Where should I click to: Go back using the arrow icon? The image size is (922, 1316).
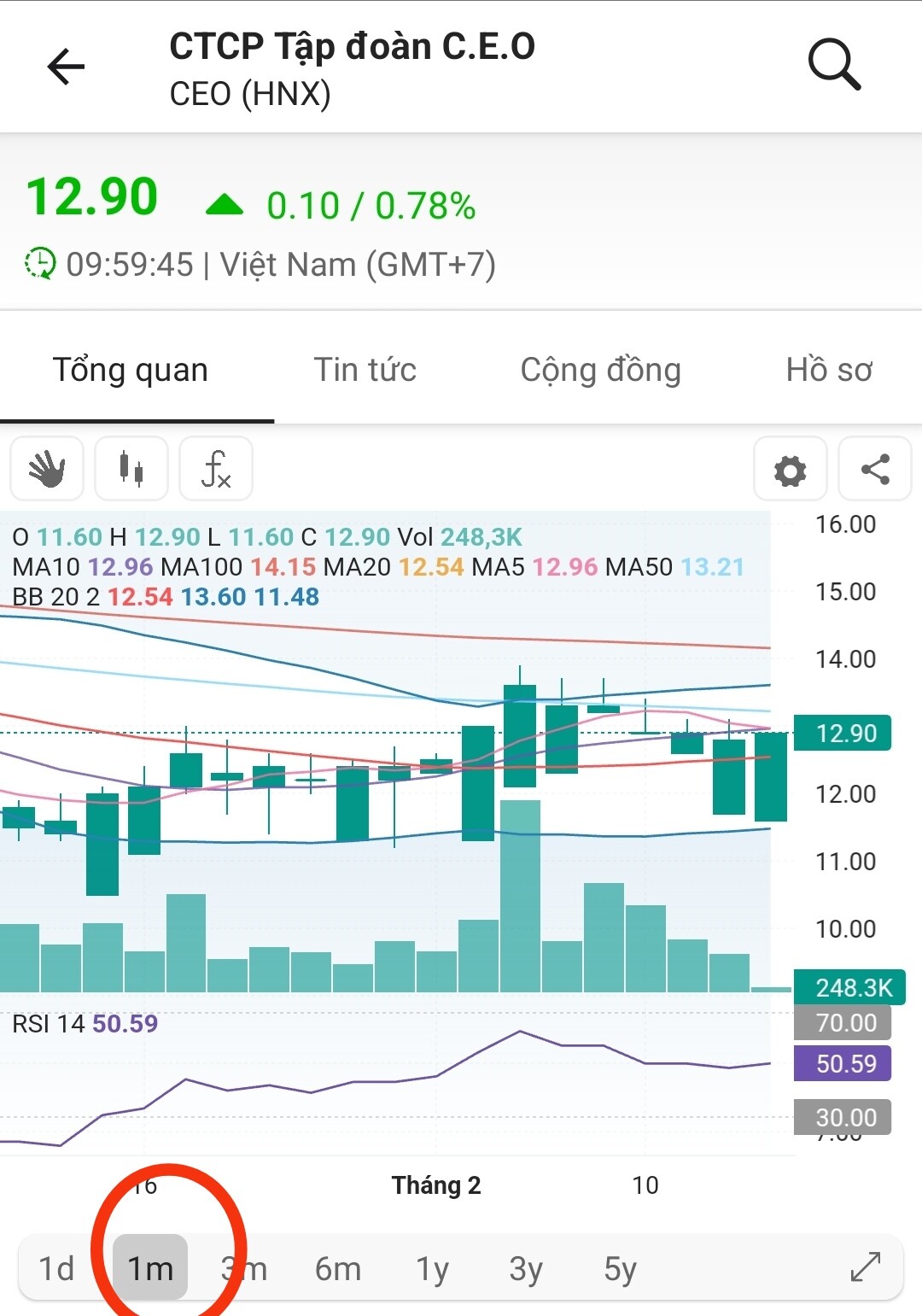pos(66,67)
